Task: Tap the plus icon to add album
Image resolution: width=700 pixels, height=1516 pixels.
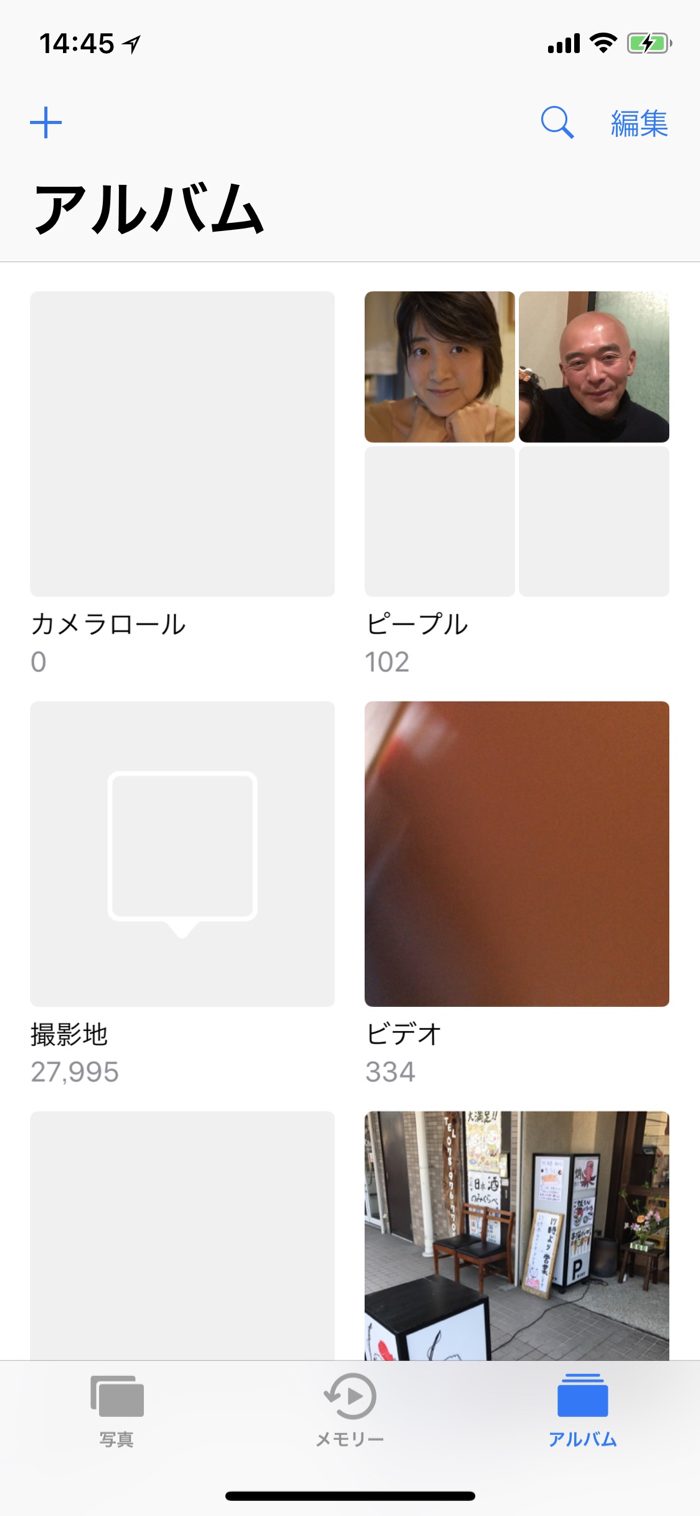Action: pyautogui.click(x=46, y=123)
